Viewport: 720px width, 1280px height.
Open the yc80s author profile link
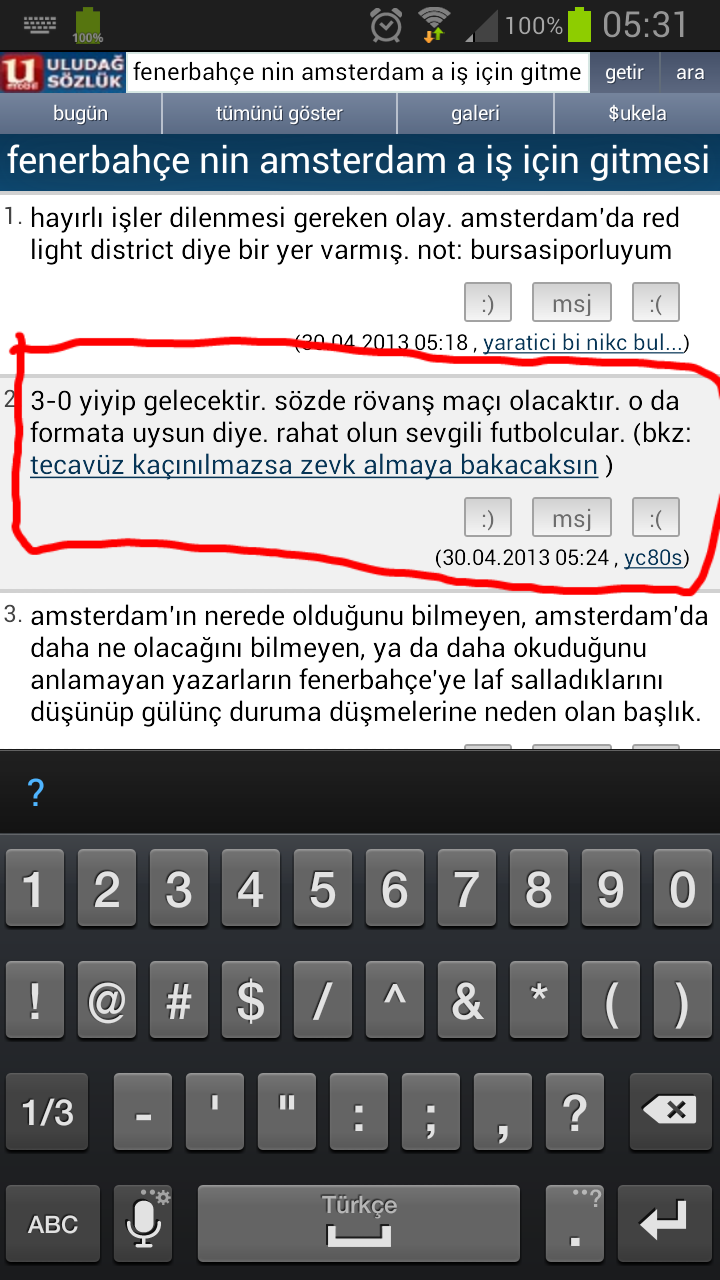(x=656, y=557)
